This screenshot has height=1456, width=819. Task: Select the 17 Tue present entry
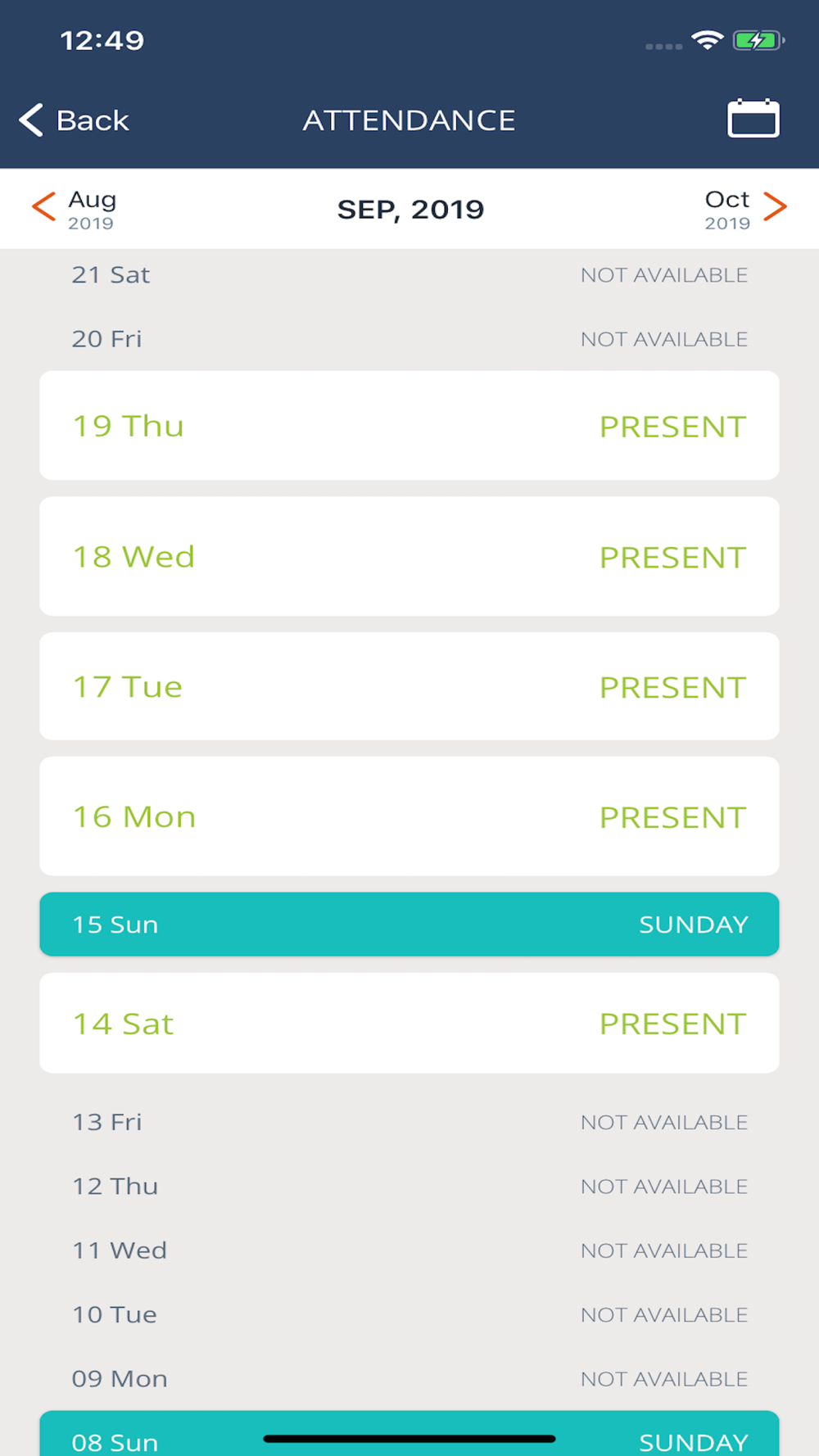click(409, 686)
